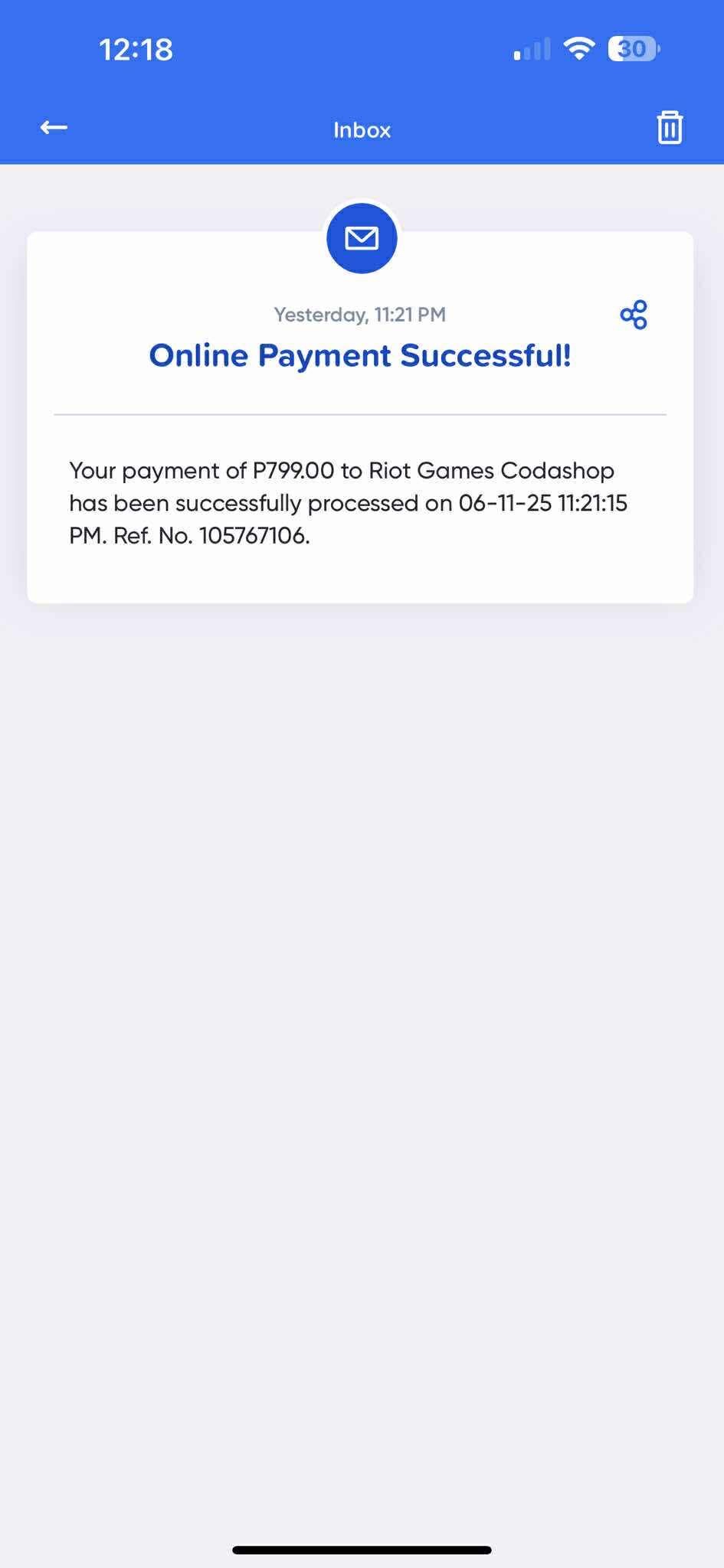Viewport: 724px width, 1568px height.
Task: Delete this message with the trash icon
Action: tap(669, 128)
